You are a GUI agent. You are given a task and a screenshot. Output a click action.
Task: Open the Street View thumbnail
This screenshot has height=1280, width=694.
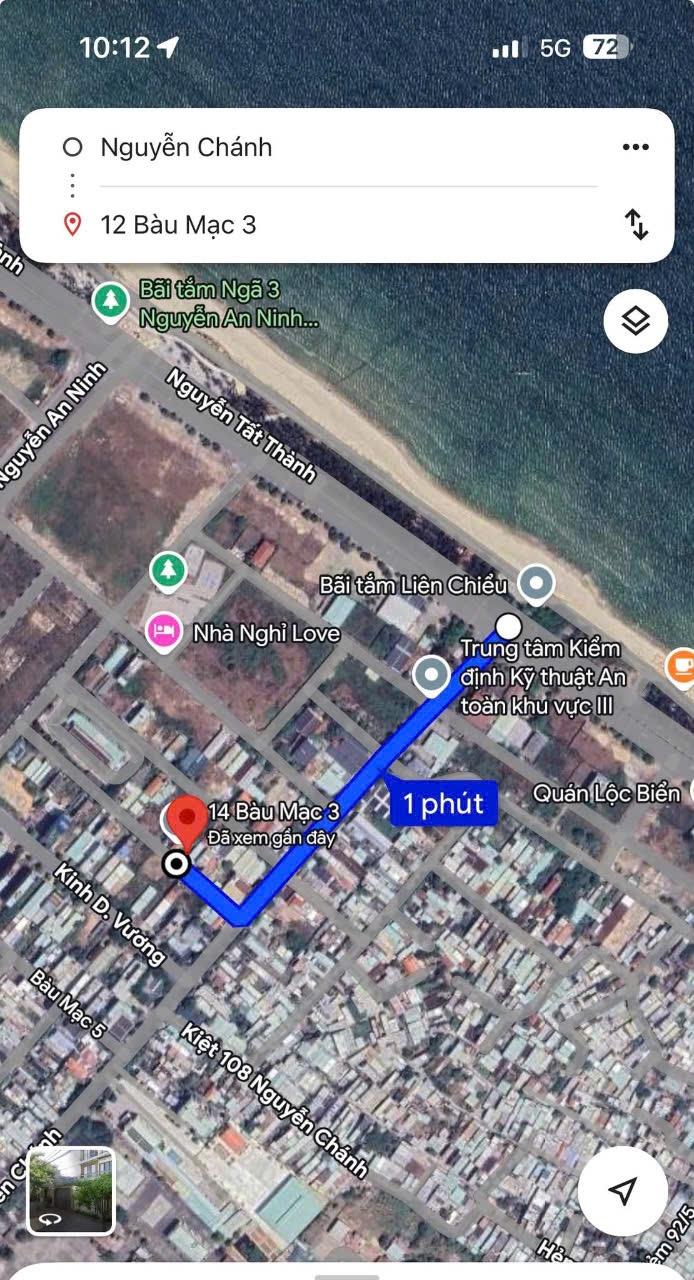(71, 1191)
